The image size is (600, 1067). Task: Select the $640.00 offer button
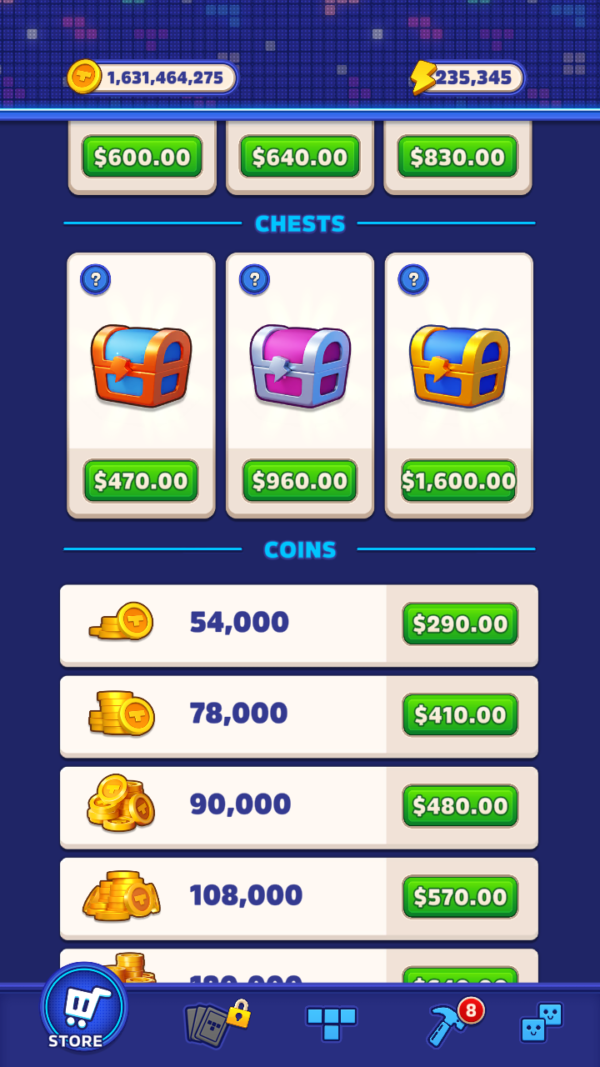pyautogui.click(x=300, y=157)
